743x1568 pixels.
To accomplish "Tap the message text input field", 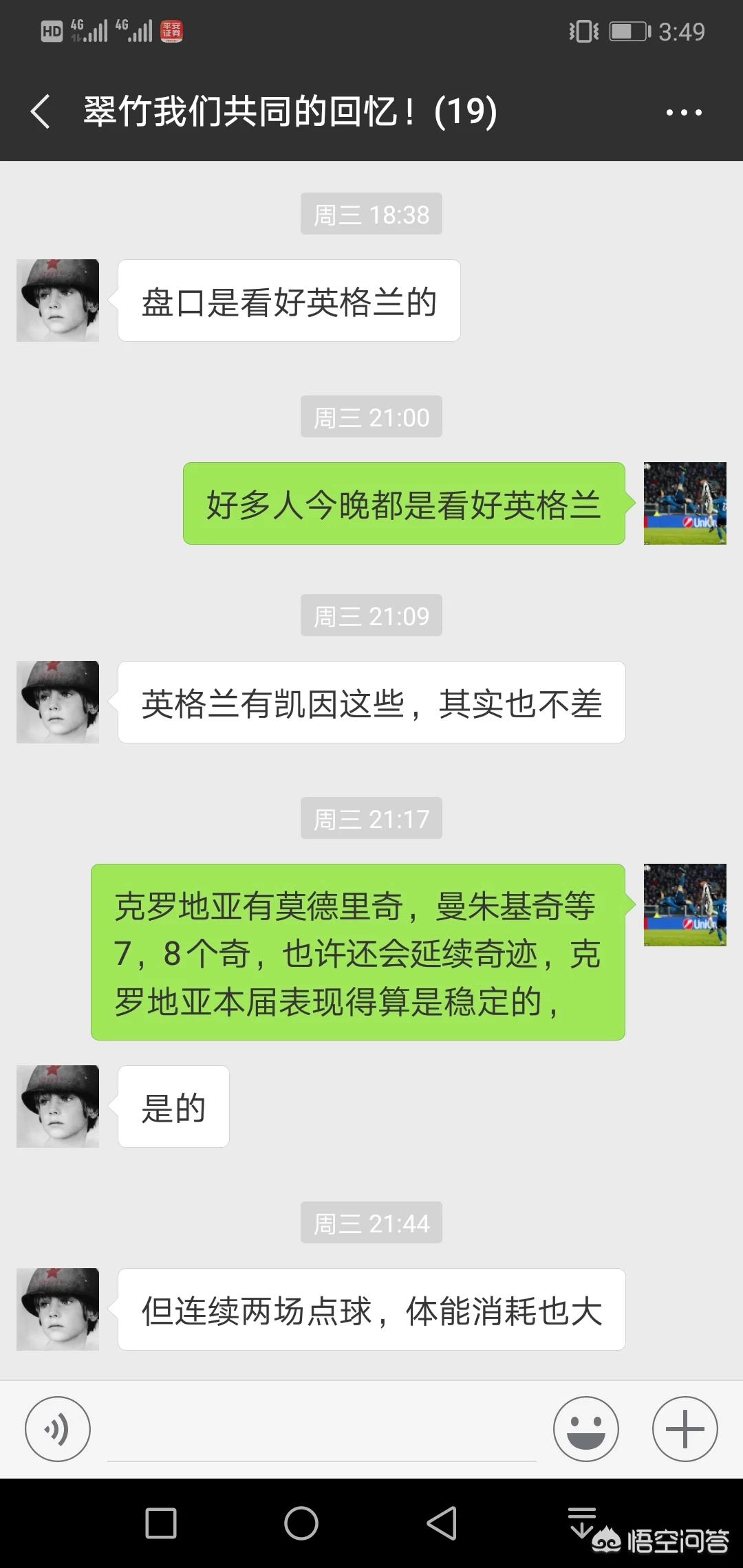I will (322, 1429).
